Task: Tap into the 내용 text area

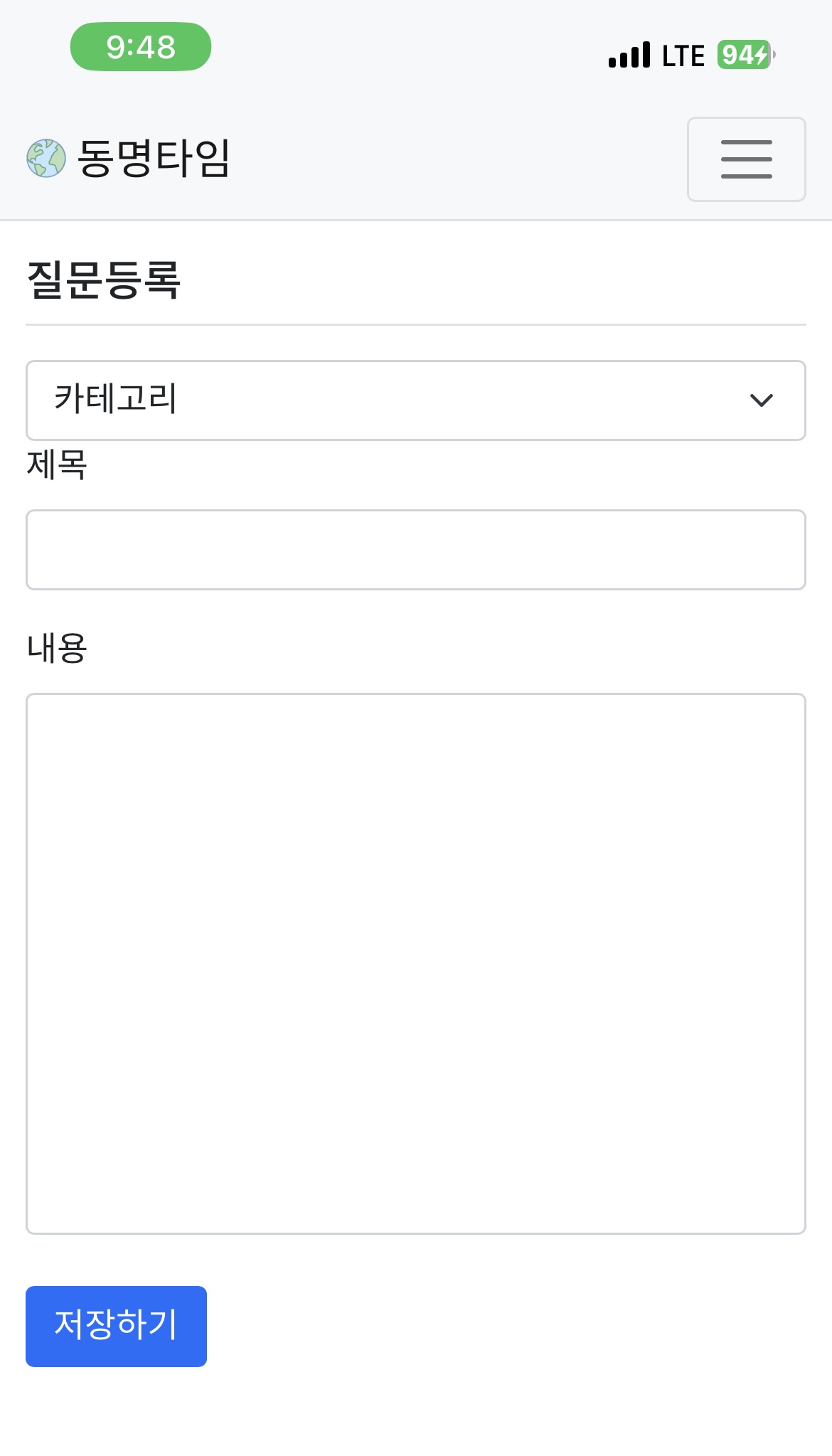Action: pyautogui.click(x=416, y=964)
